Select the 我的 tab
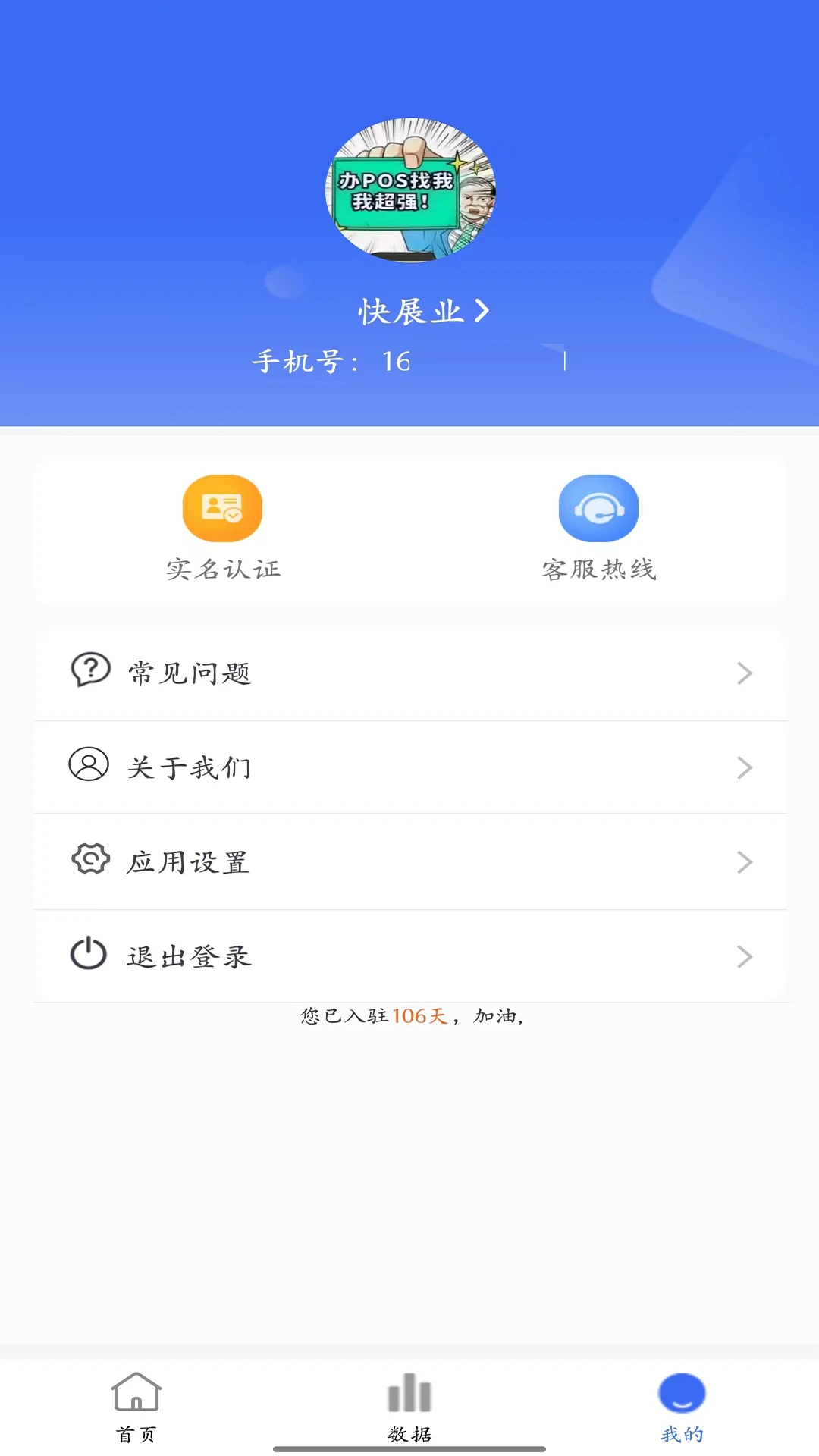The height and width of the screenshot is (1456, 819). 681,1408
